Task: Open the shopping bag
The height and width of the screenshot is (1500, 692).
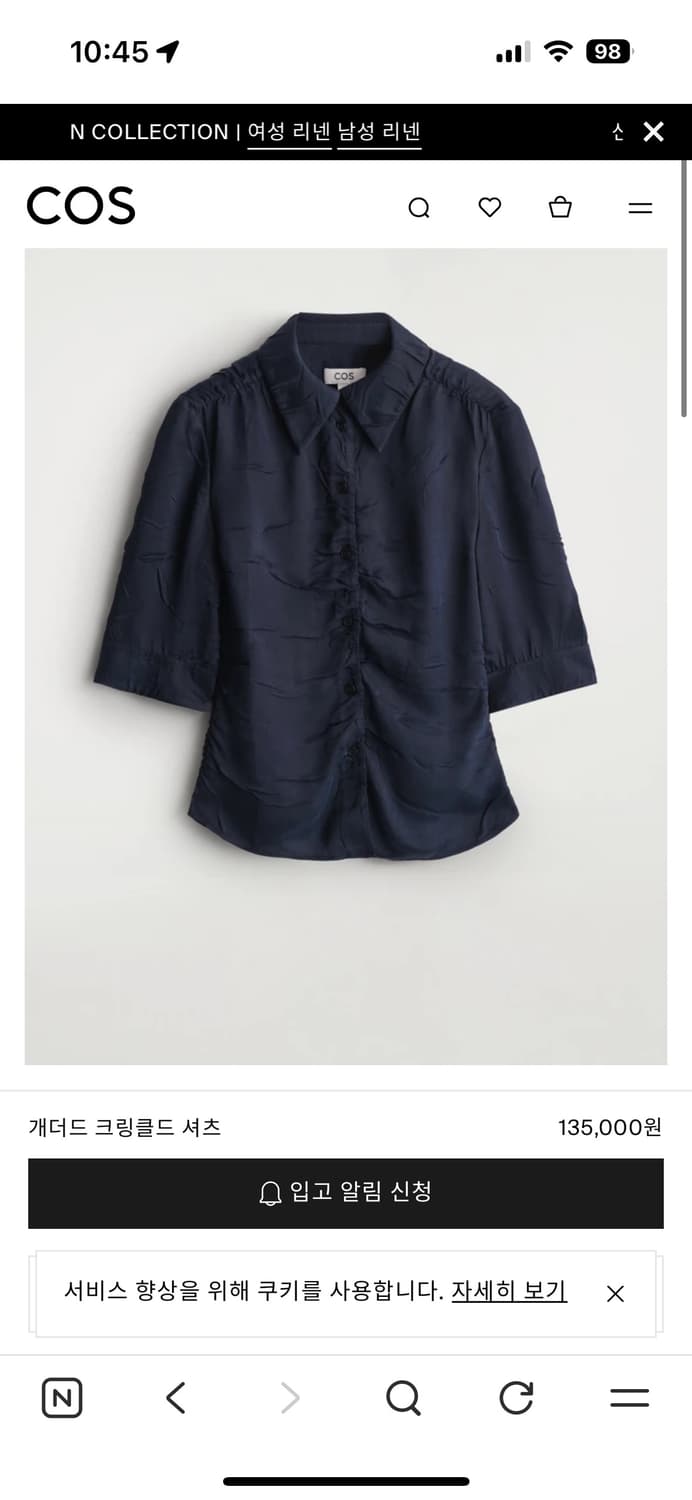Action: pos(560,208)
